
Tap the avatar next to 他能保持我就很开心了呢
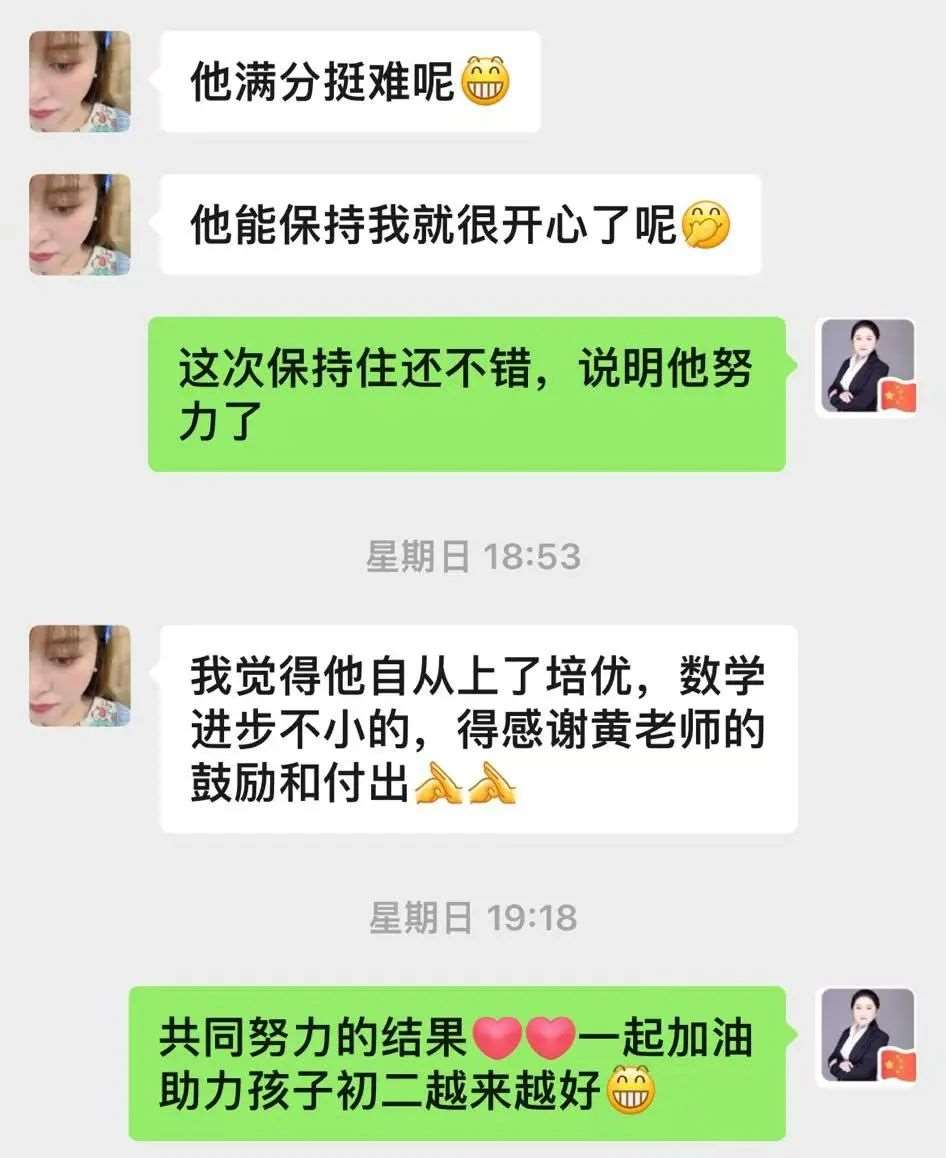pos(80,225)
